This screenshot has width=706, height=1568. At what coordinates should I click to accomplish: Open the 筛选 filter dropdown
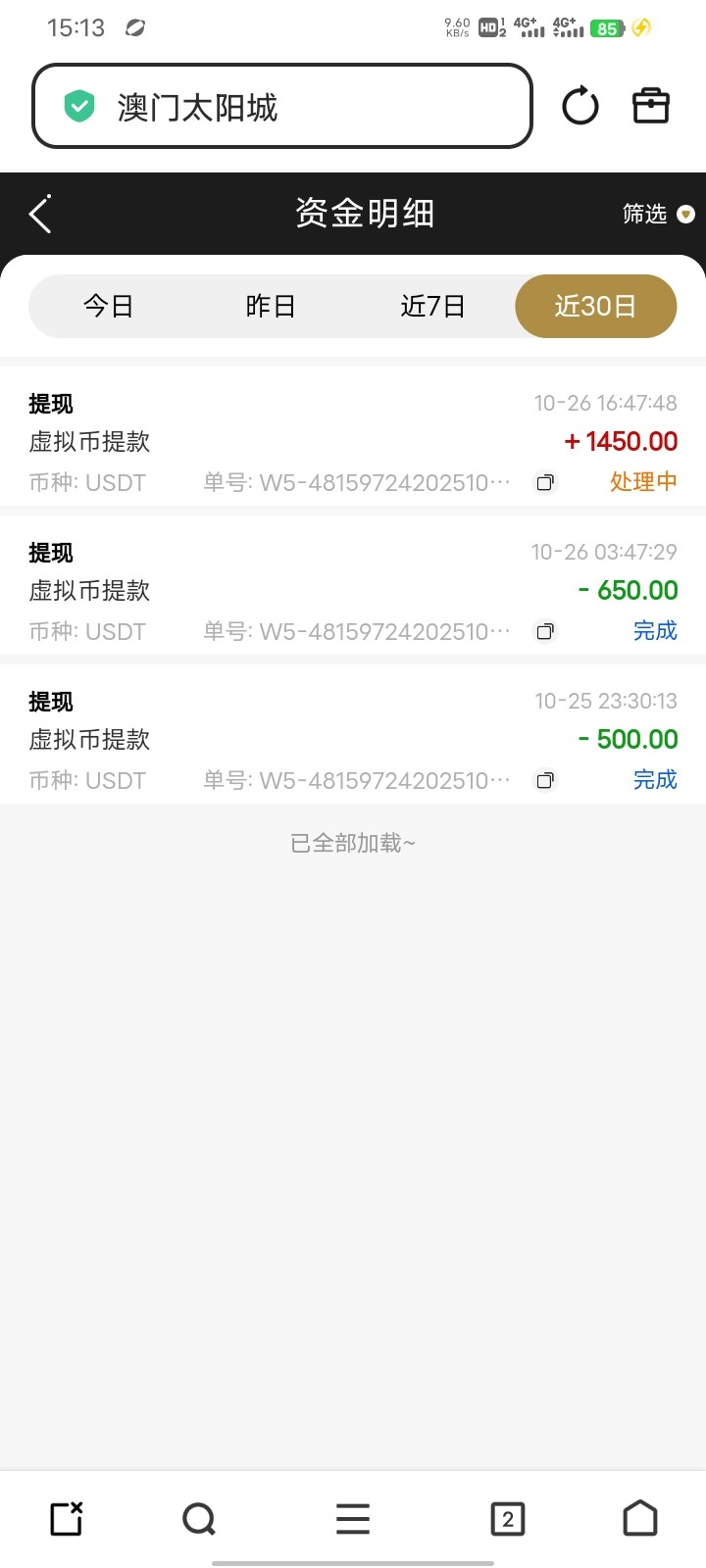658,214
